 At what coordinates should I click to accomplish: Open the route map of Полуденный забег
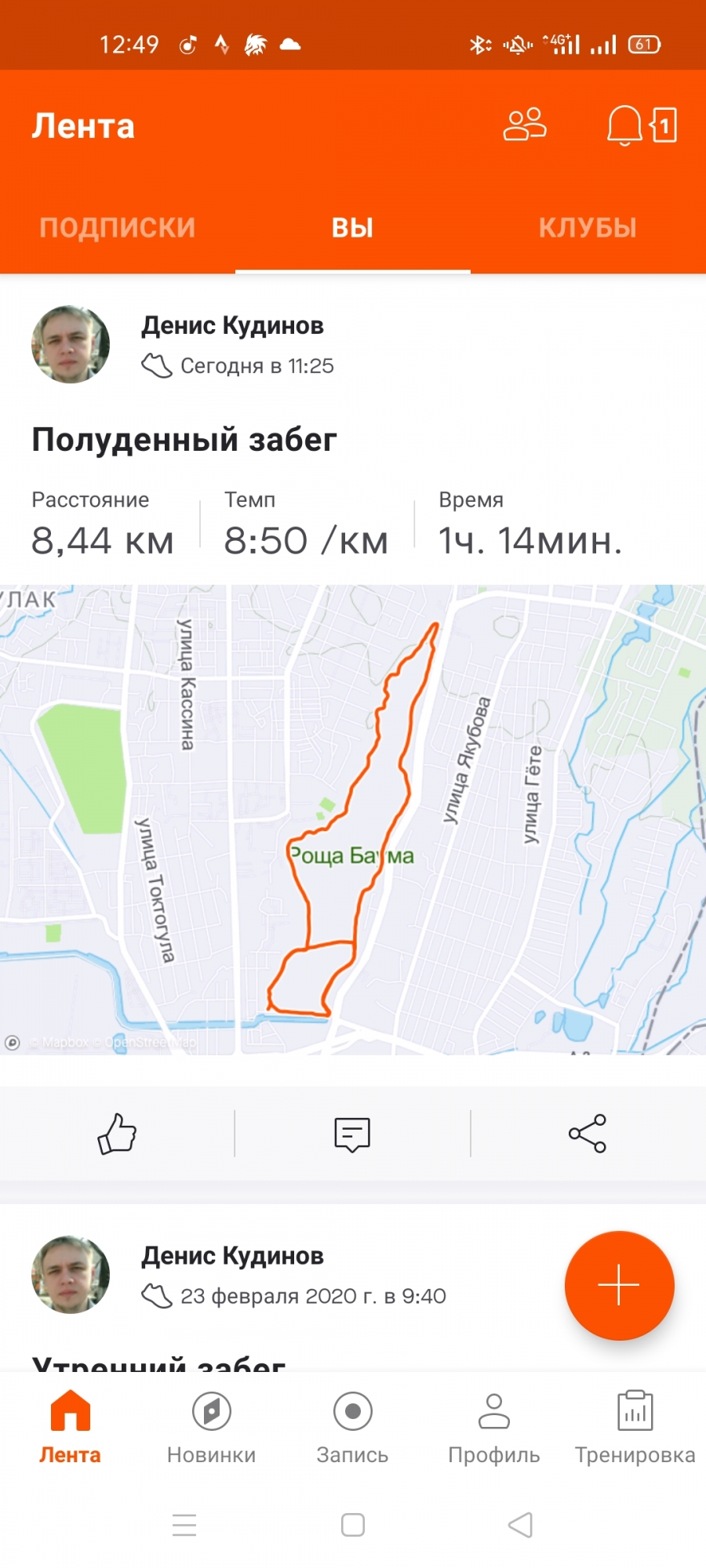353,819
